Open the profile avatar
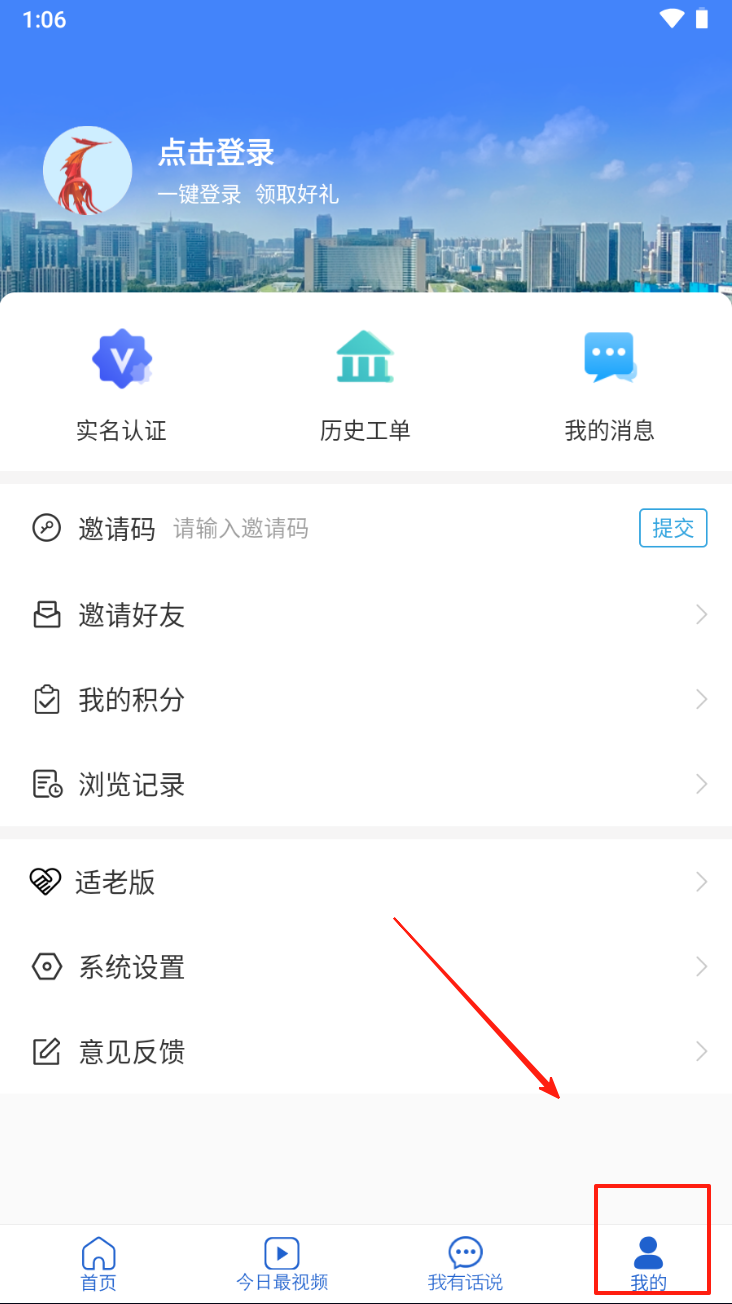 pyautogui.click(x=88, y=171)
